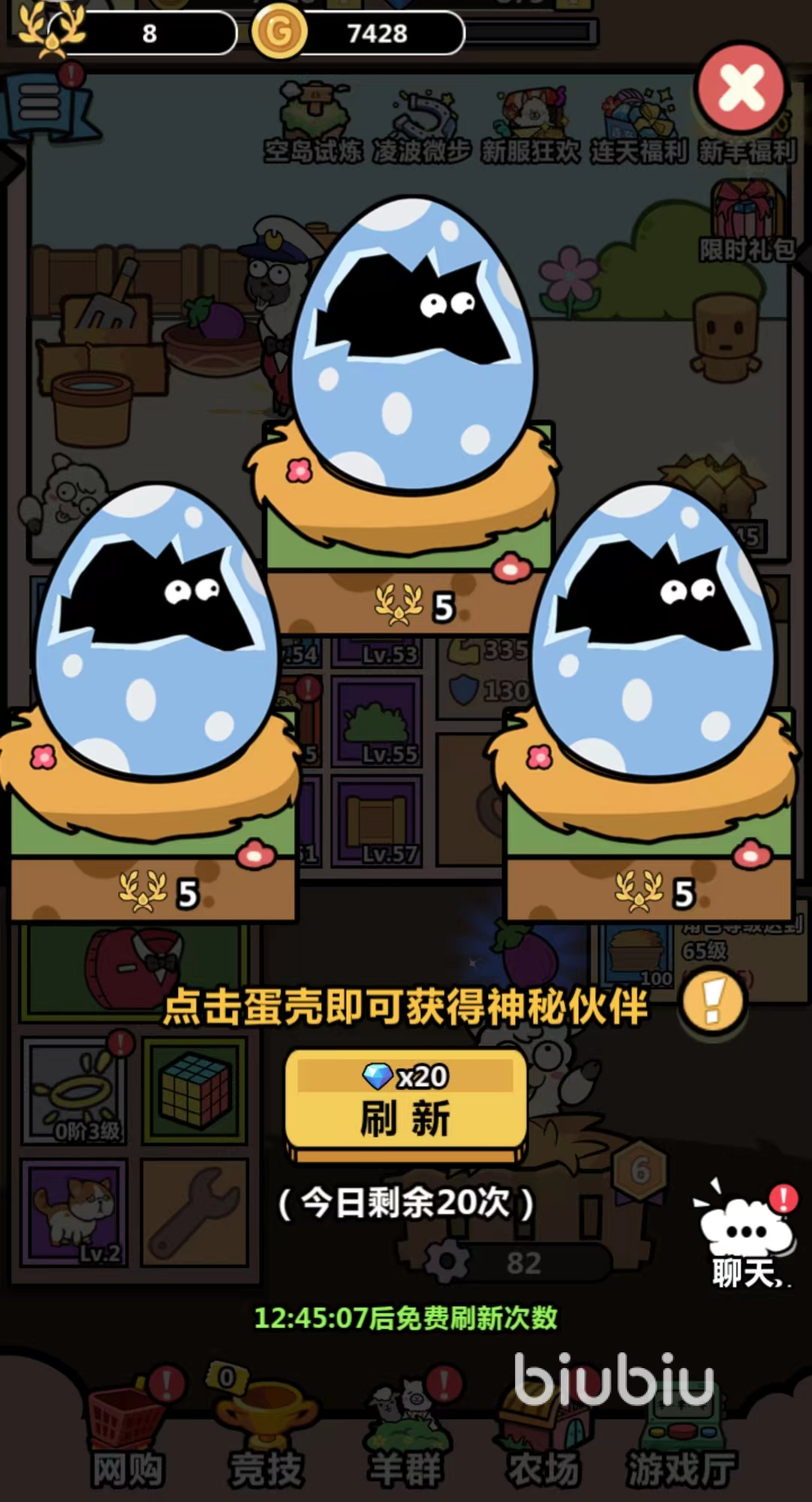Choose the egg in the right nest
The image size is (812, 1502).
tap(651, 632)
